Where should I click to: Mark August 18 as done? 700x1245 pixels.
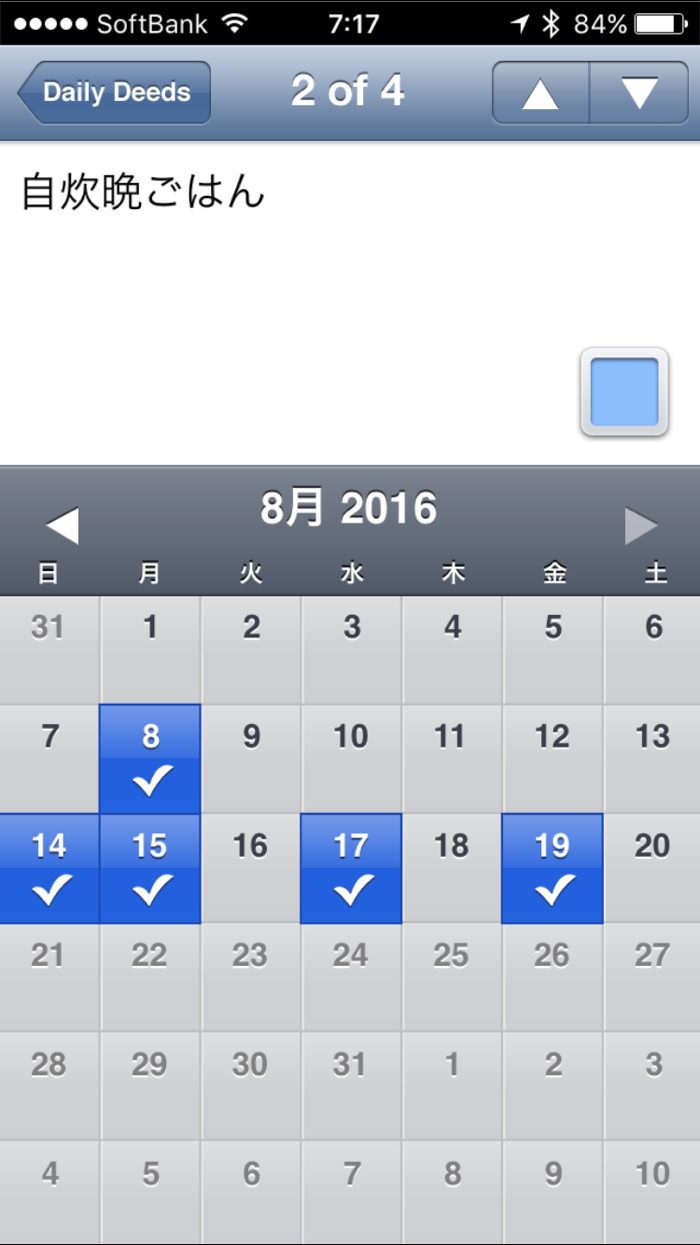point(452,868)
